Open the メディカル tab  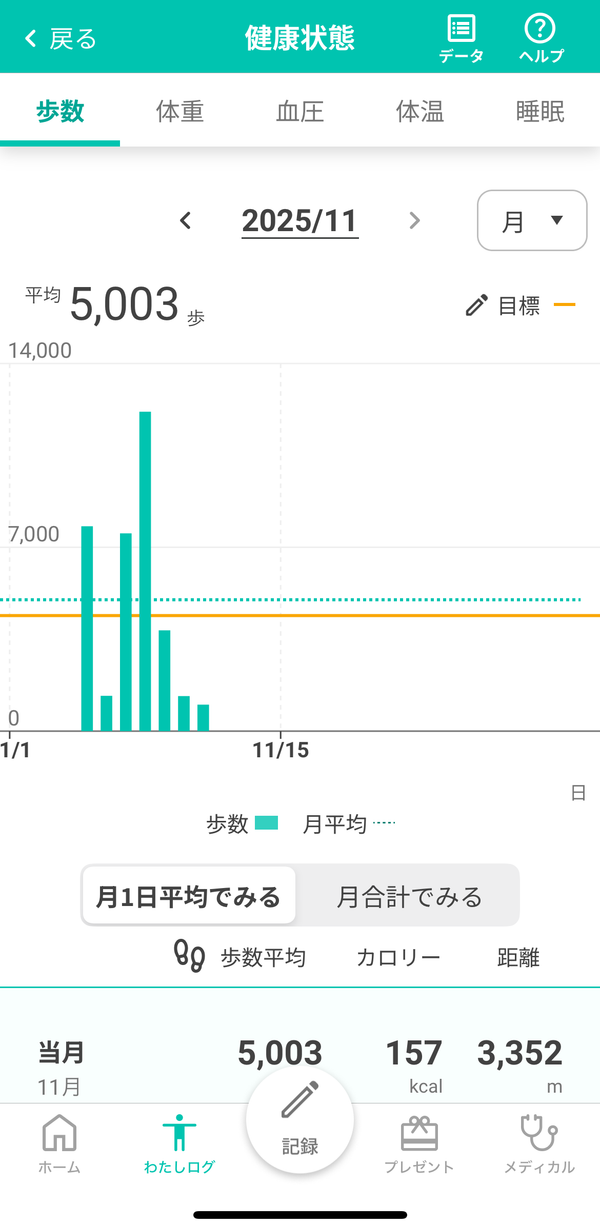click(539, 1144)
